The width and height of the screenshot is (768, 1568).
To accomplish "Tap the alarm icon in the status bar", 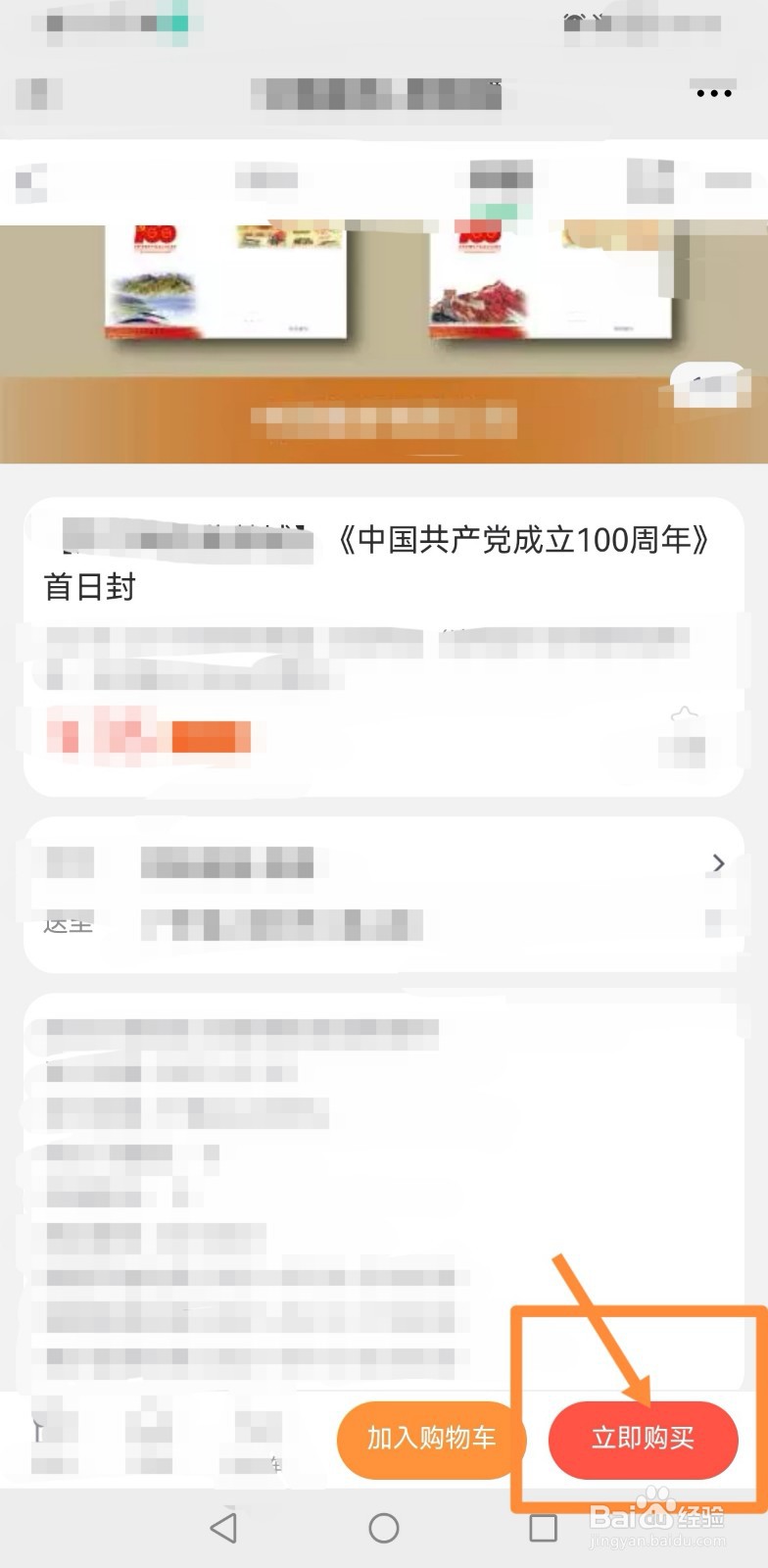I will (573, 22).
